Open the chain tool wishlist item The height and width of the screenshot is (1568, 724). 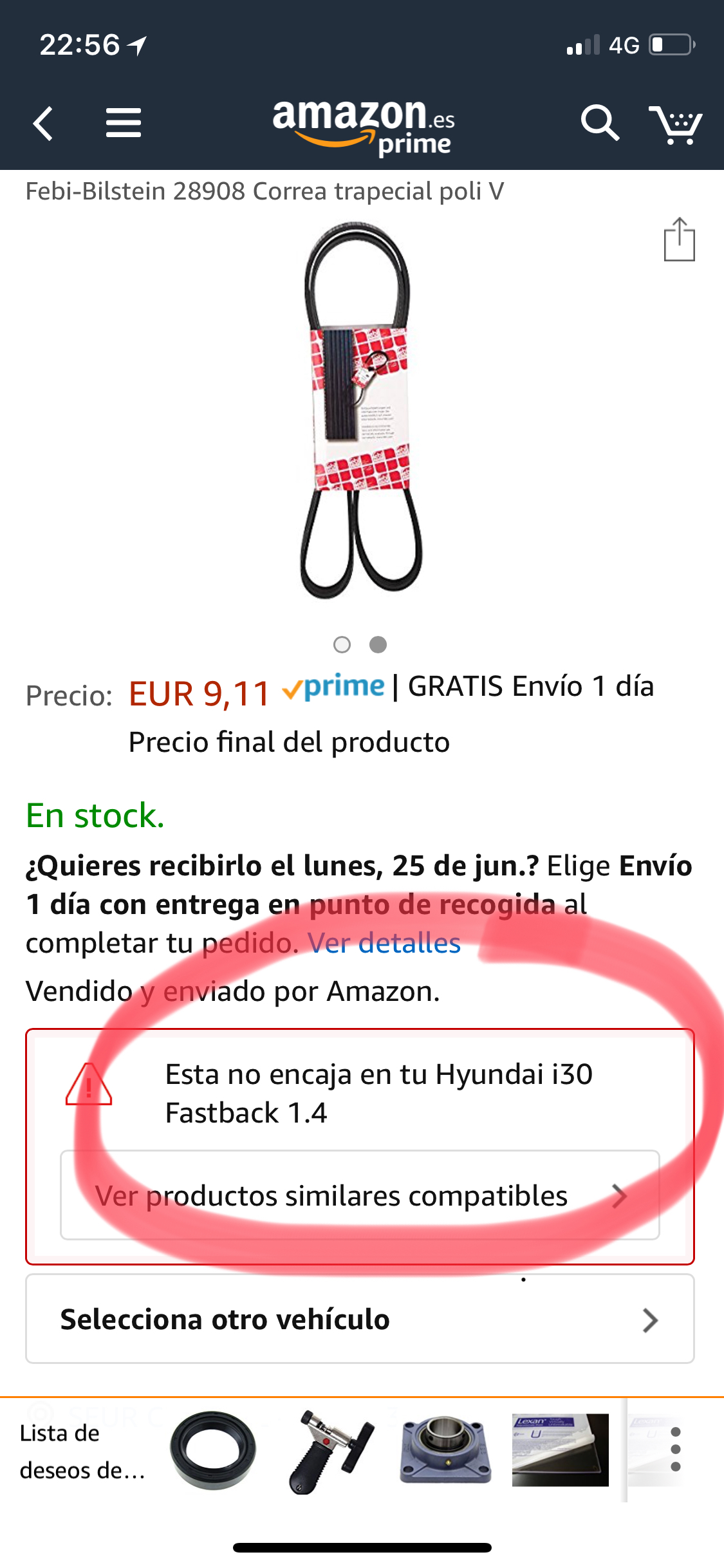coord(331,1451)
